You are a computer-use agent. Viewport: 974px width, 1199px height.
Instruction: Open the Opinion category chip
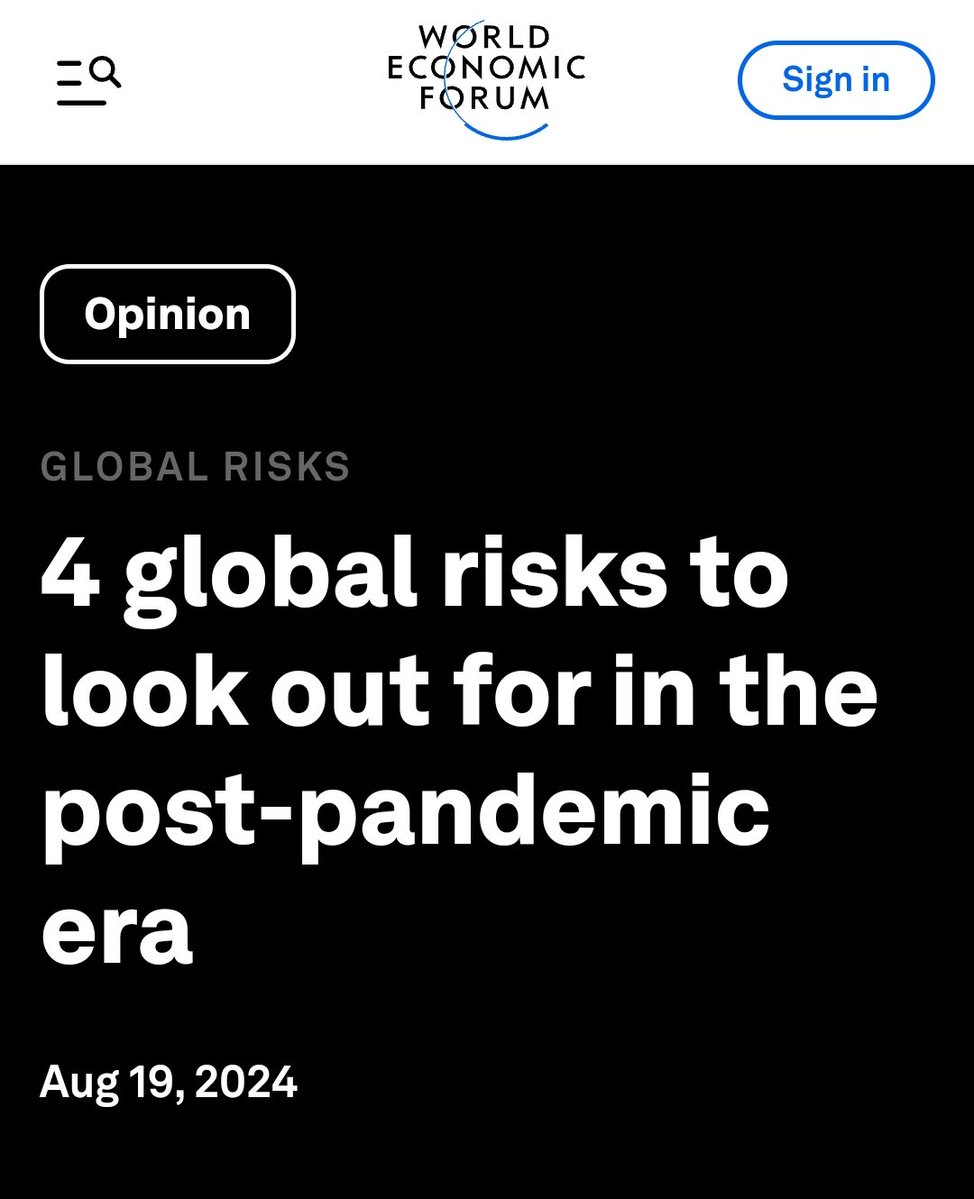tap(167, 314)
